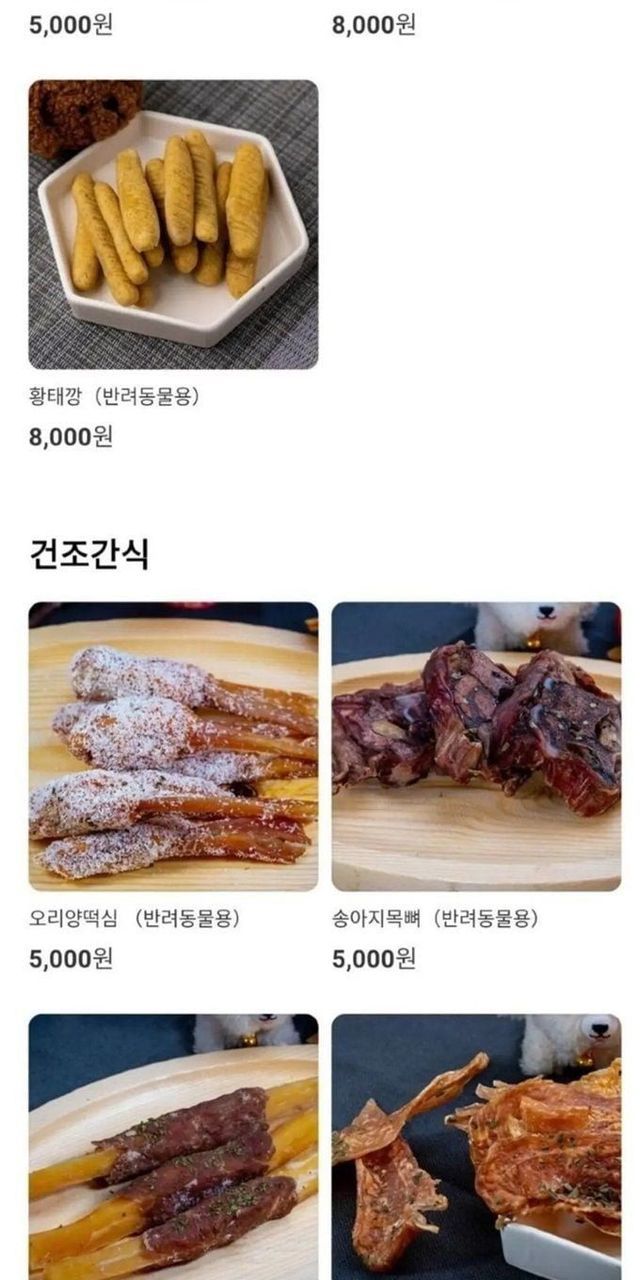Open the 황태깡 (반려동물용) product card
The image size is (640, 1280).
pos(173,225)
